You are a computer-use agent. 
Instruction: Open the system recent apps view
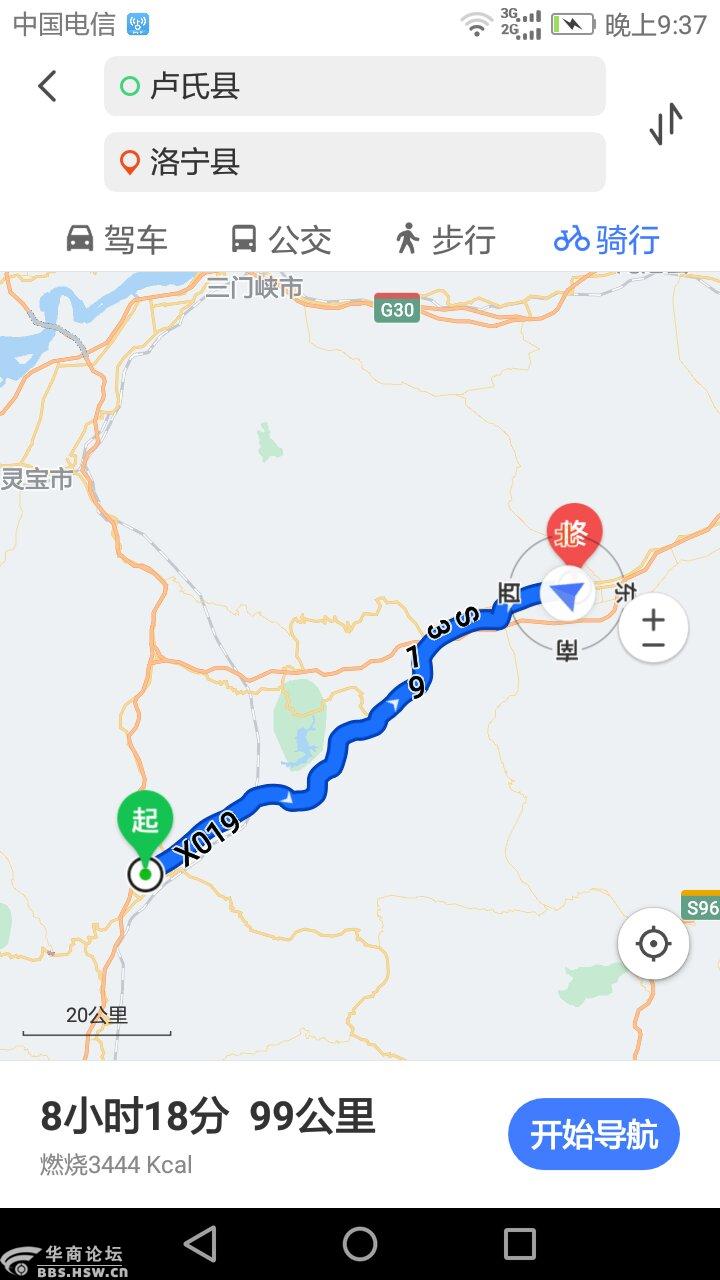click(x=520, y=1244)
